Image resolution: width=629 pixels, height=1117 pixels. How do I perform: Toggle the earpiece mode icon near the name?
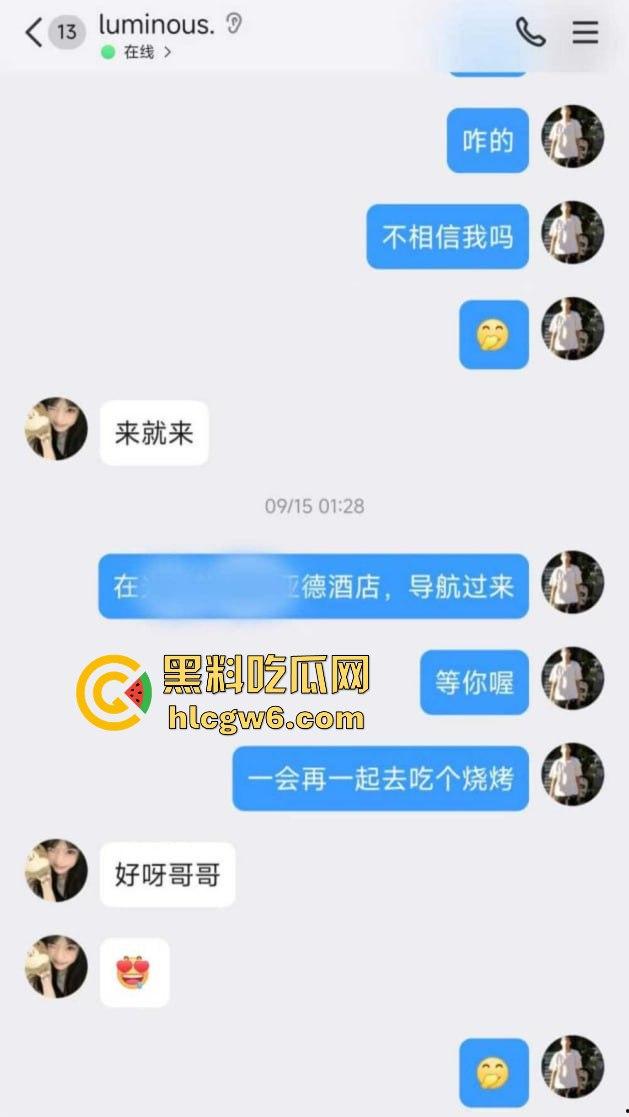[x=234, y=24]
